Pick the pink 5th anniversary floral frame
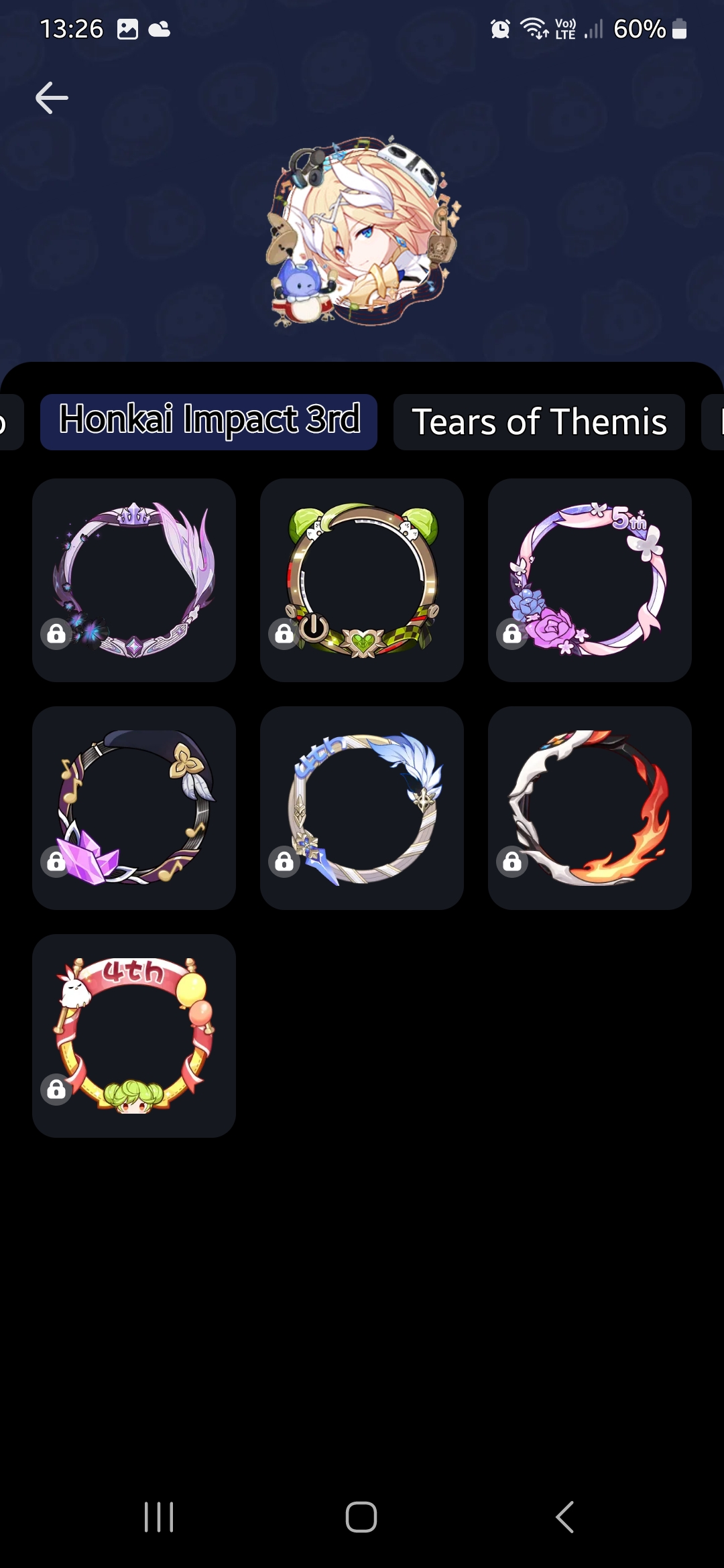This screenshot has width=724, height=1568. tap(589, 581)
